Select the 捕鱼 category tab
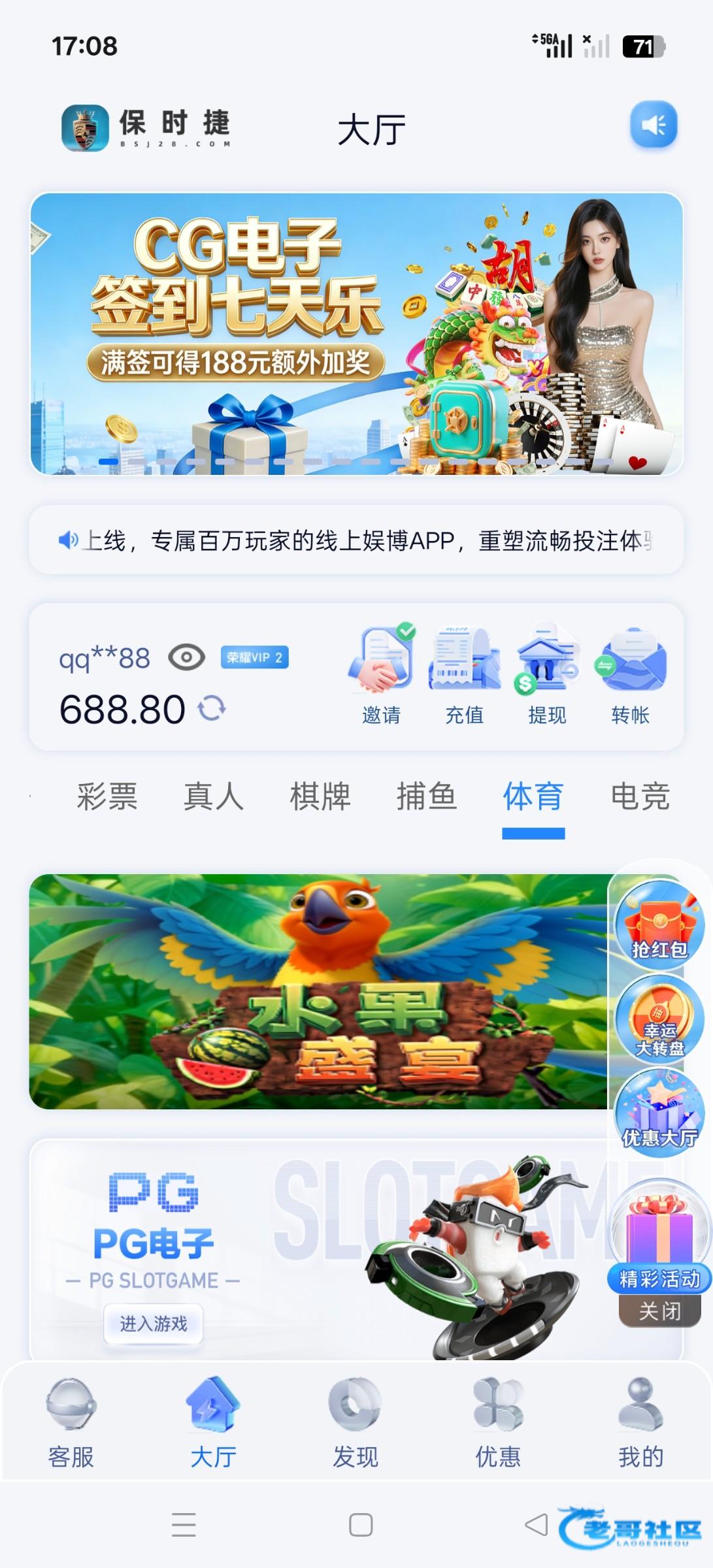The image size is (713, 1568). tap(427, 796)
